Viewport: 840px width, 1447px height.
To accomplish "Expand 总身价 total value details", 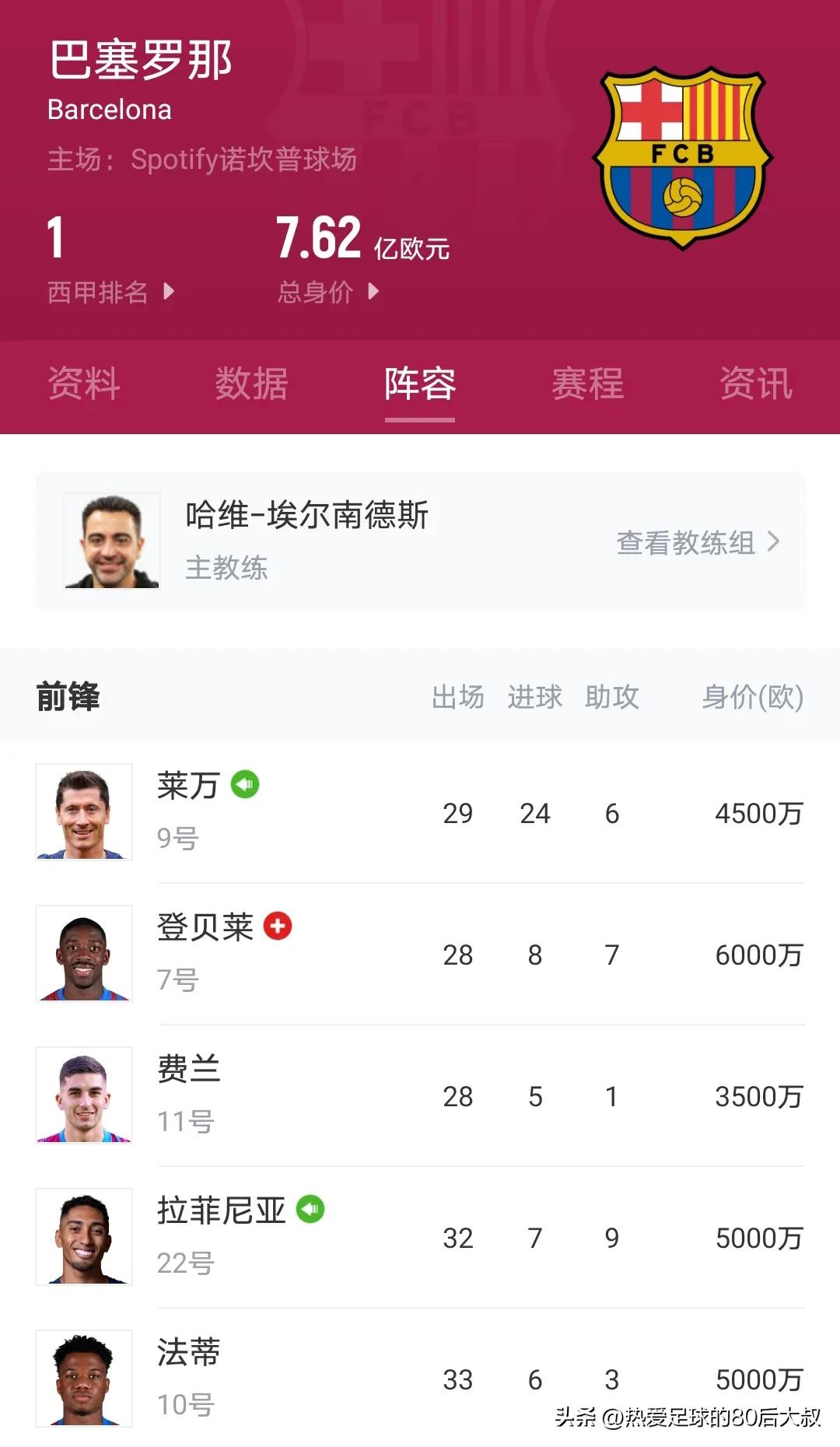I will point(327,293).
